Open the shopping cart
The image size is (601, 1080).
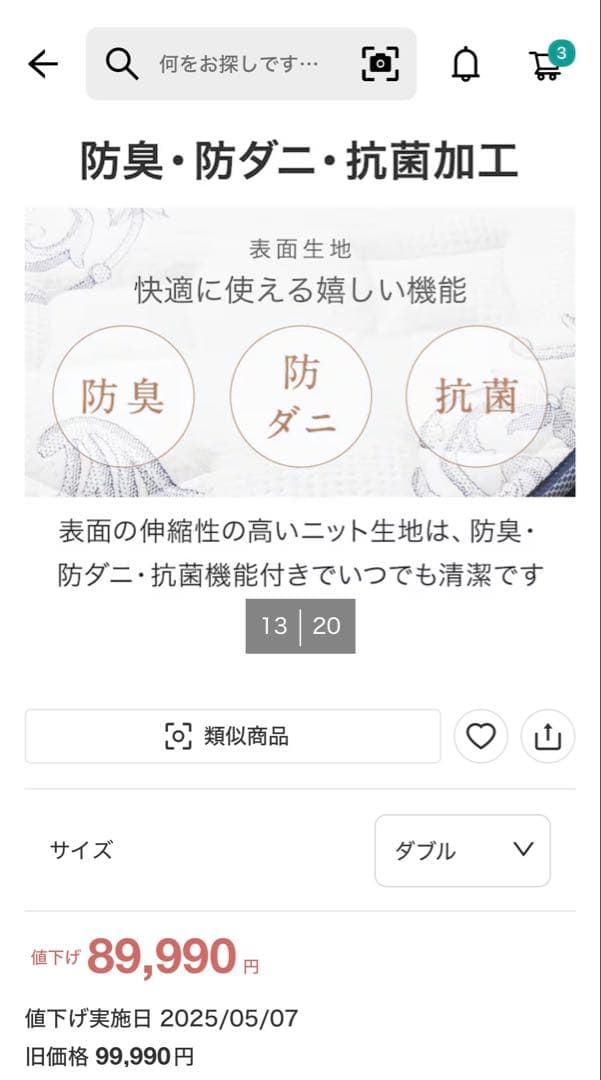pos(546,64)
